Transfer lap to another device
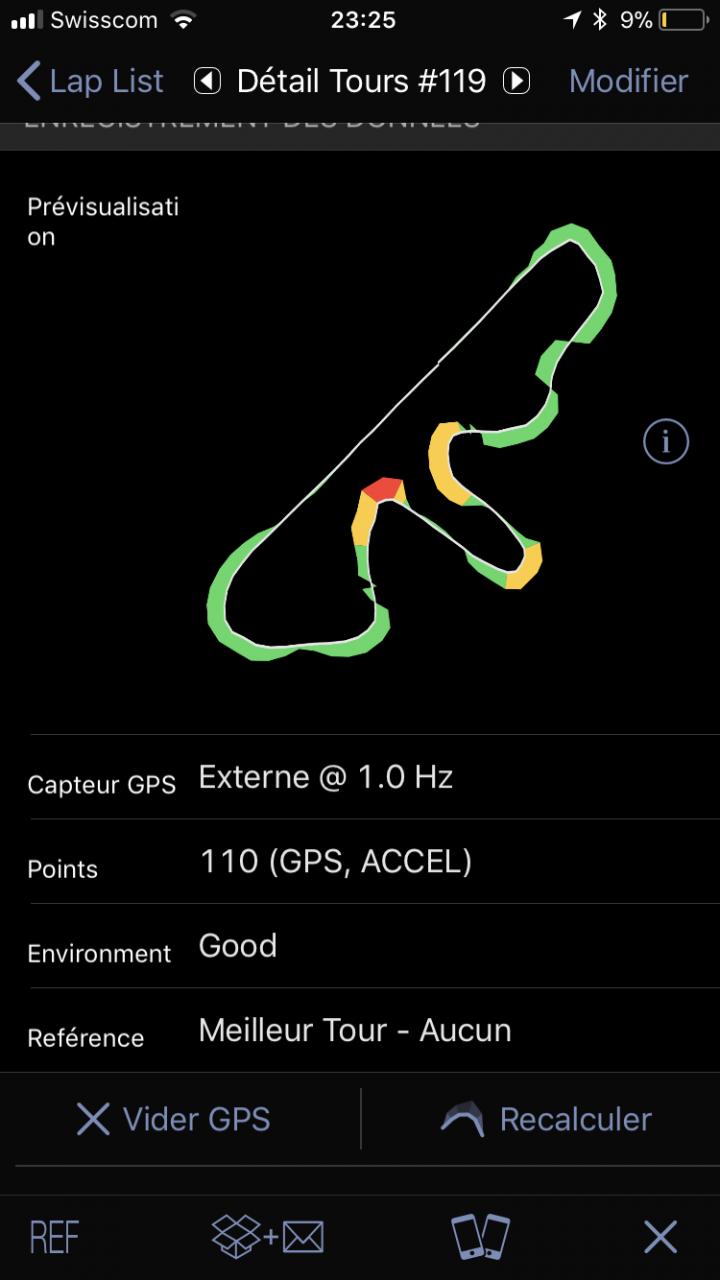 tap(481, 1237)
